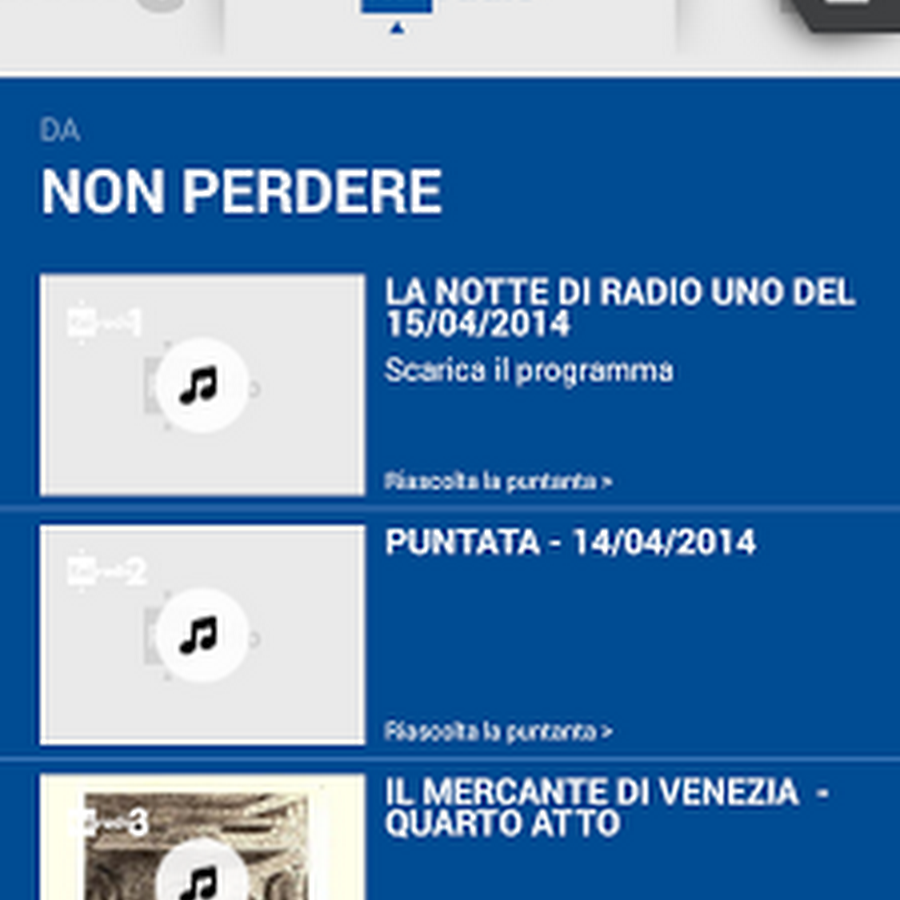Open the La Notte di Radio Uno title
Screen dimensions: 900x900
(619, 308)
